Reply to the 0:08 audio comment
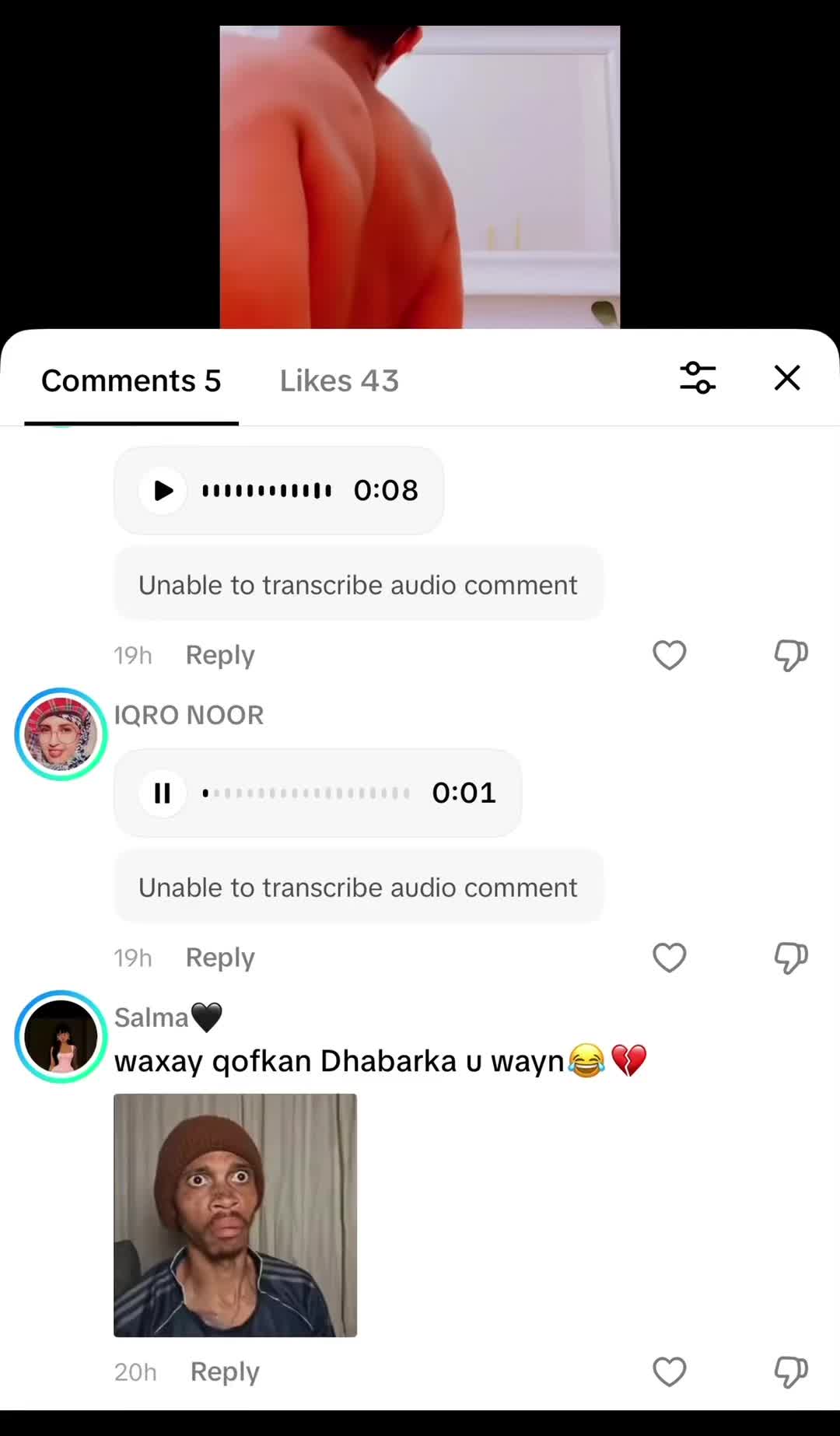Screen dimensions: 840x1436 click(x=220, y=655)
